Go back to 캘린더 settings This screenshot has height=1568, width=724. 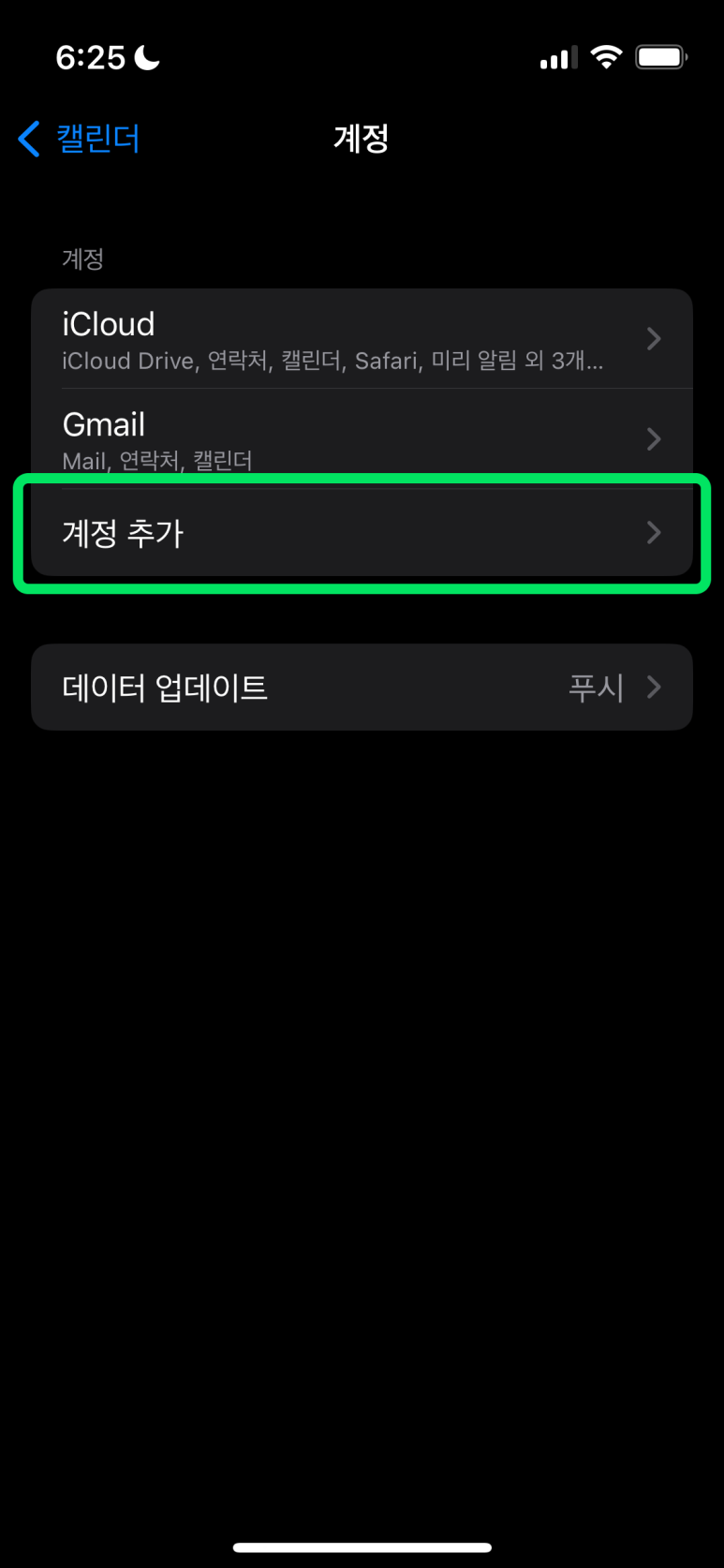(80, 139)
